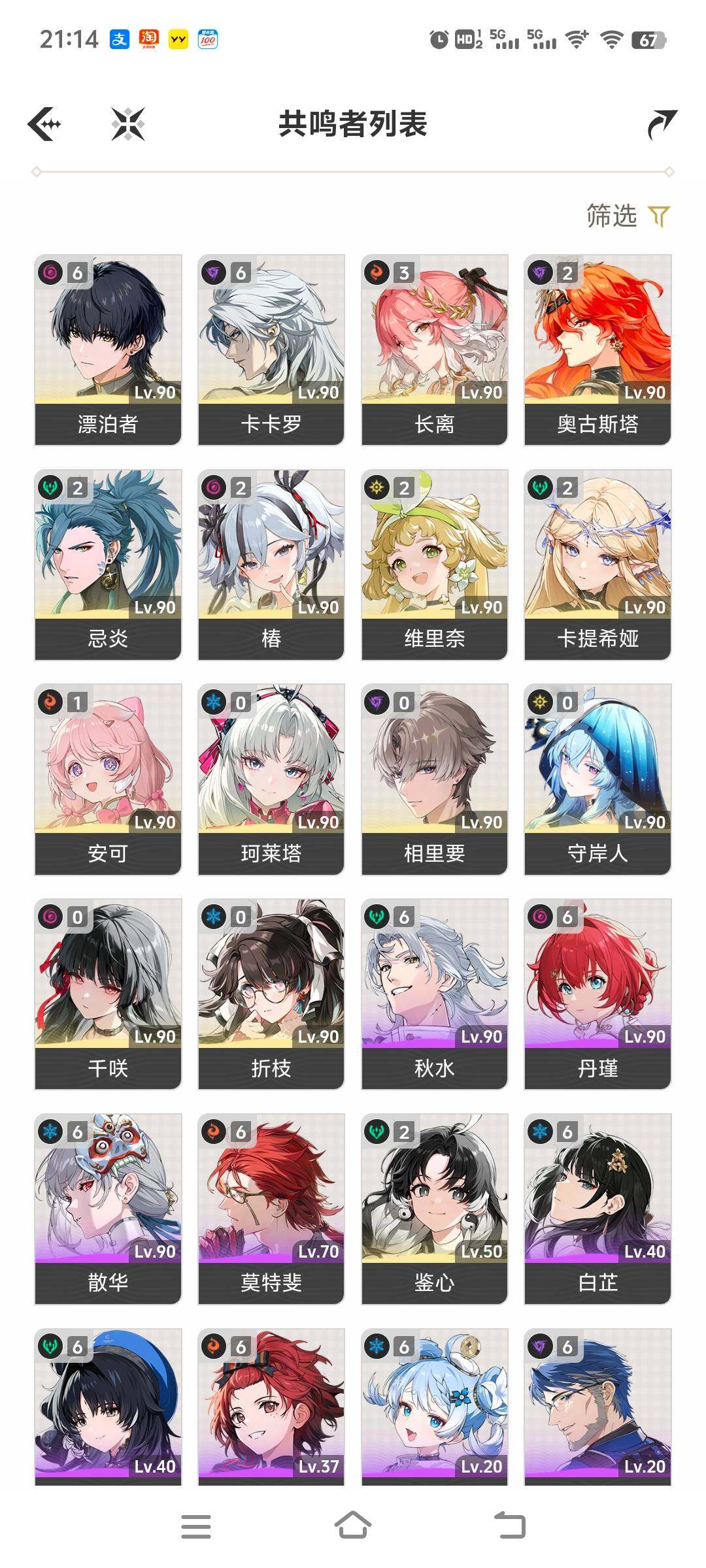
Task: Open the 折枝 card
Action: coord(271,994)
